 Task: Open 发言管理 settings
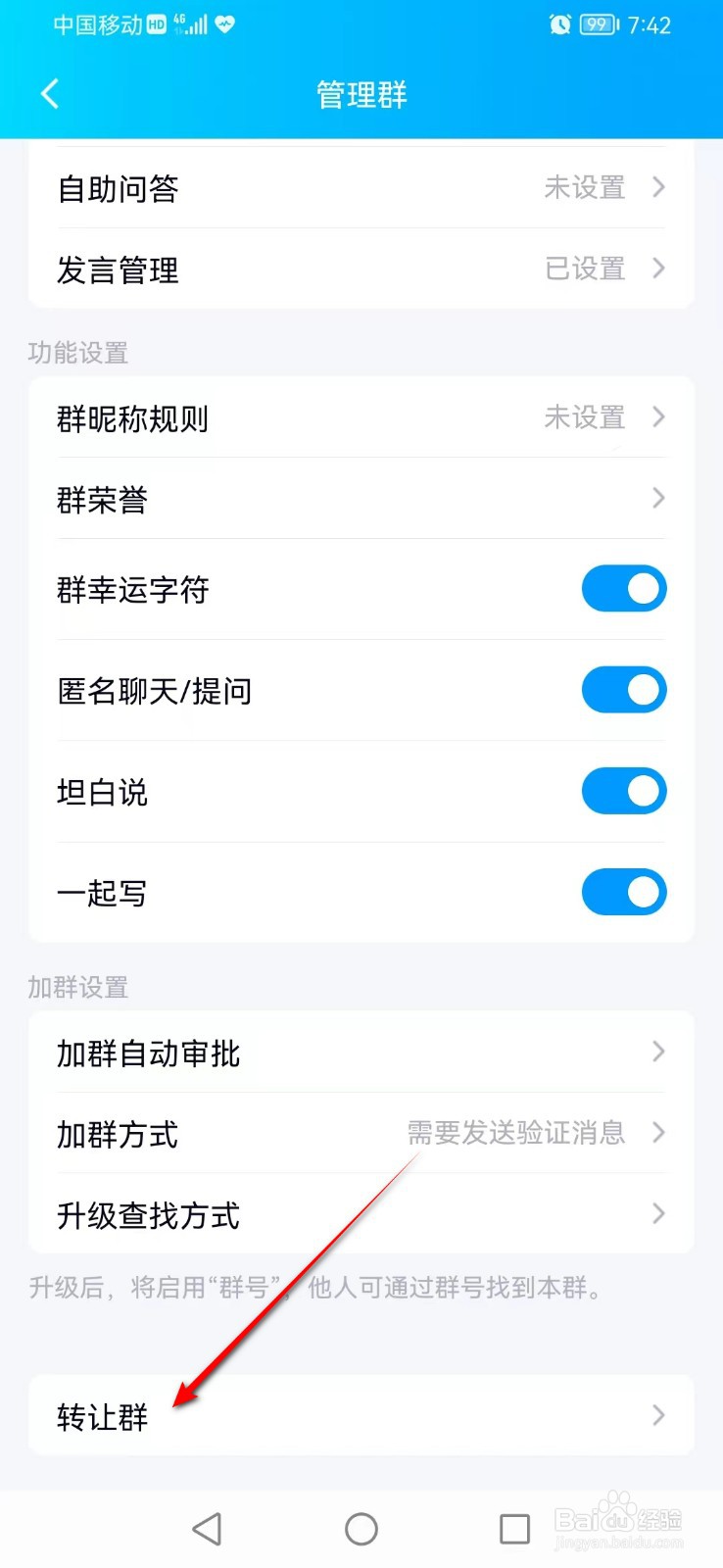tap(361, 269)
